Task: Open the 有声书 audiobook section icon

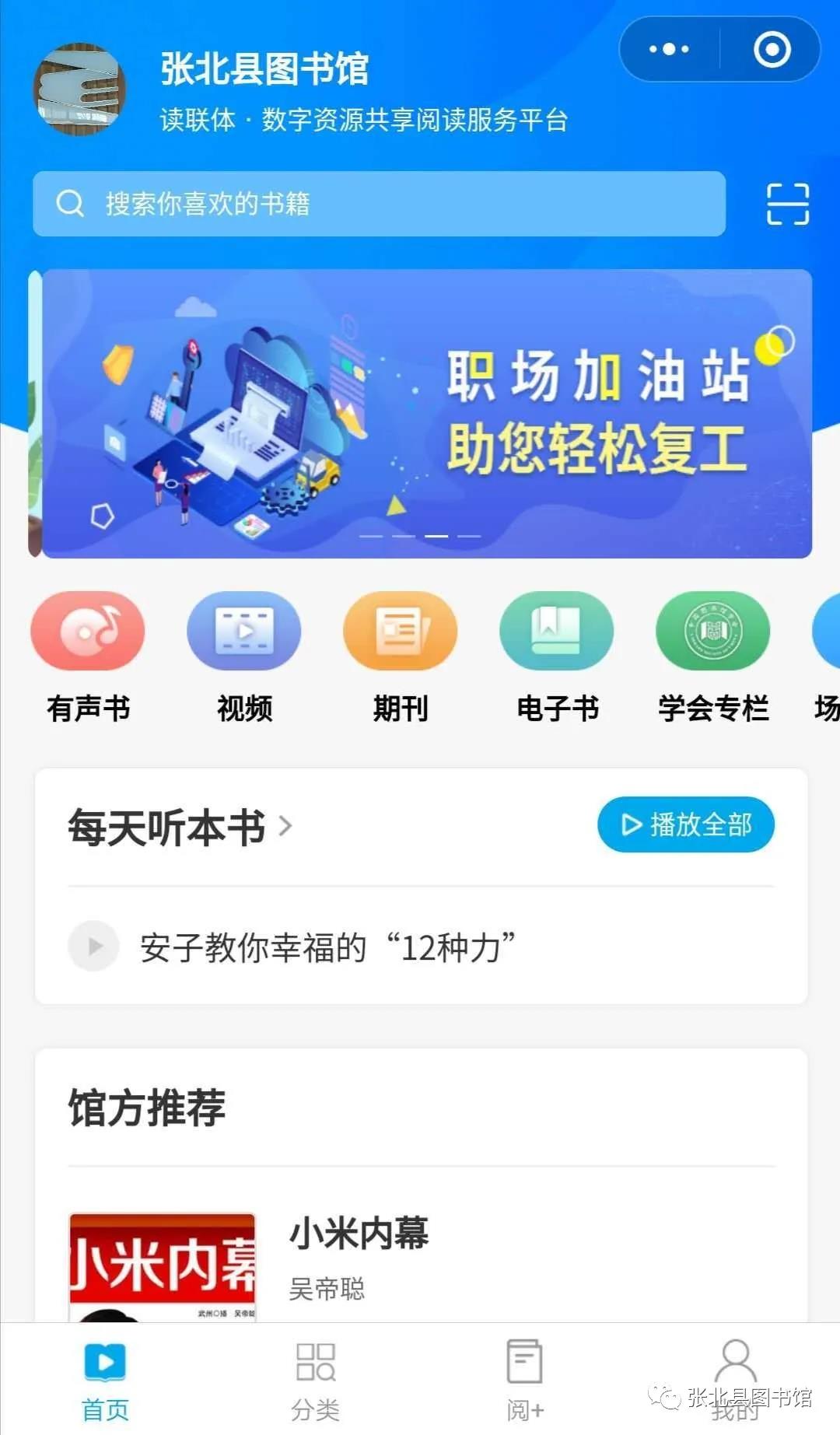Action: 87,631
